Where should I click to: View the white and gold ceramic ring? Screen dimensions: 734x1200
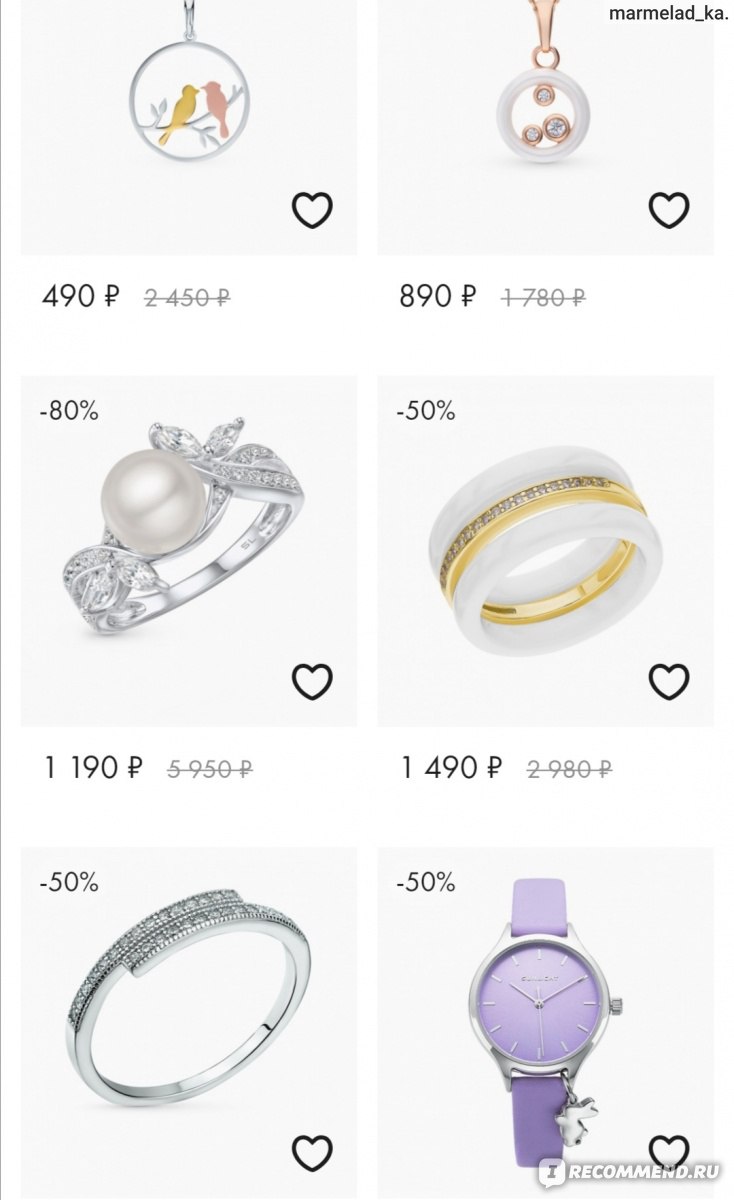546,551
